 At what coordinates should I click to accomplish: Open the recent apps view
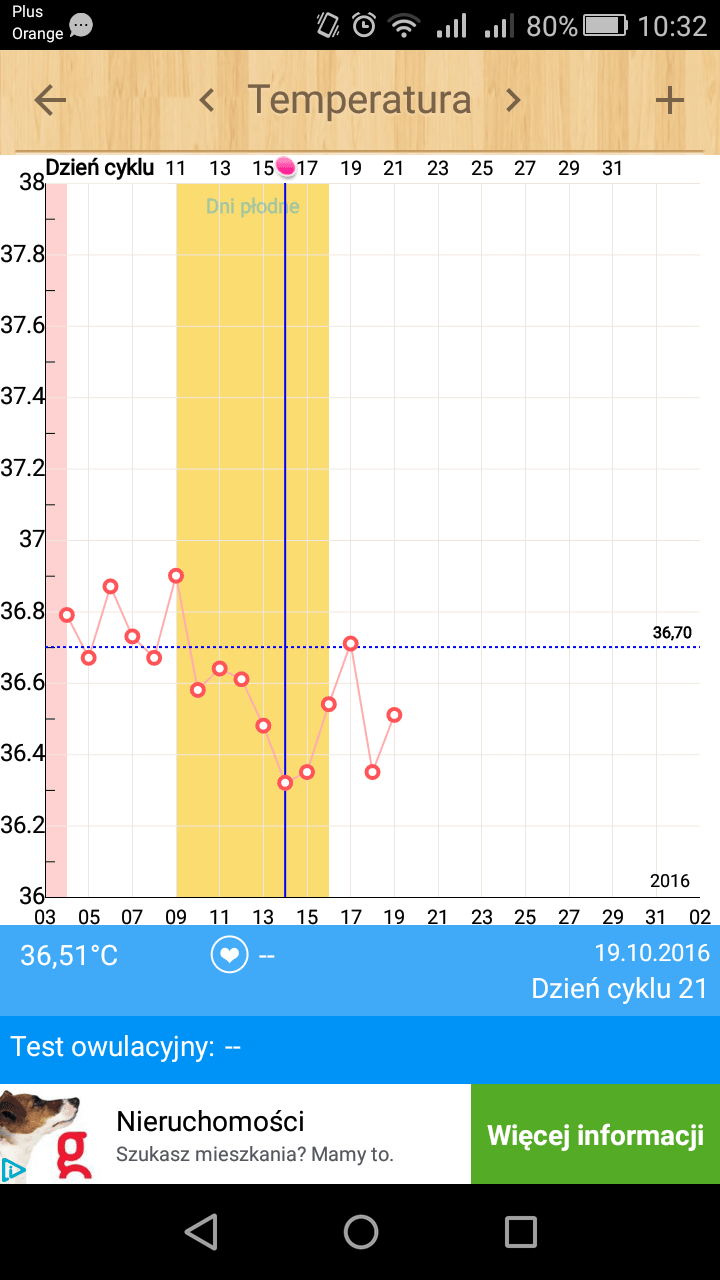[520, 1232]
